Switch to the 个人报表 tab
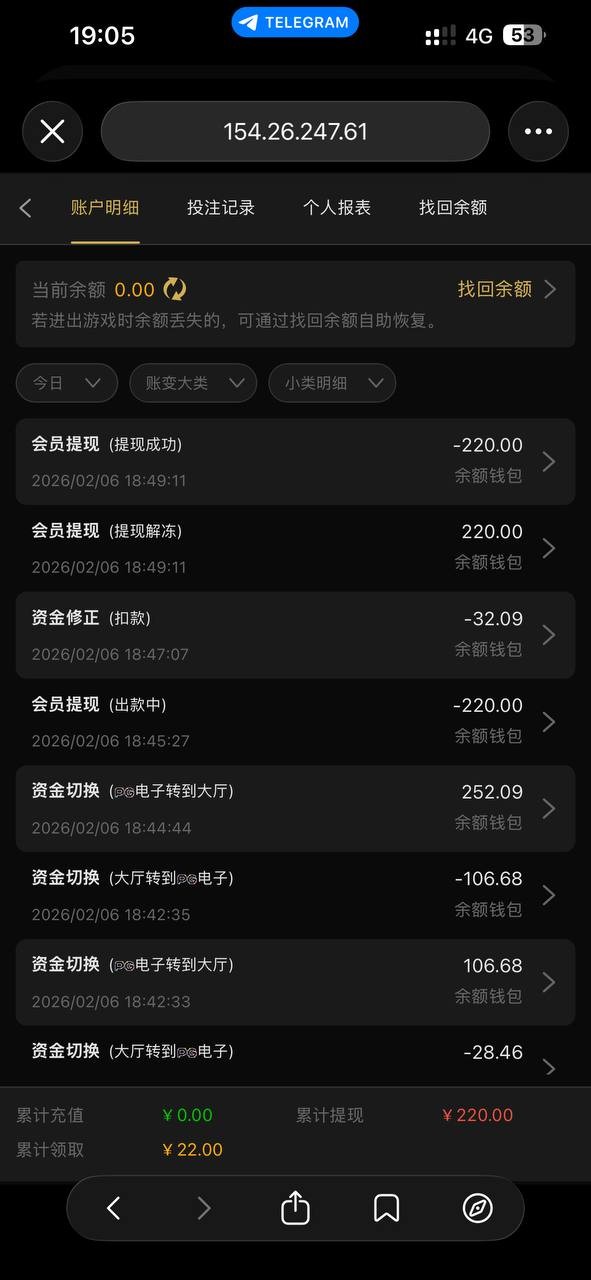 (337, 208)
